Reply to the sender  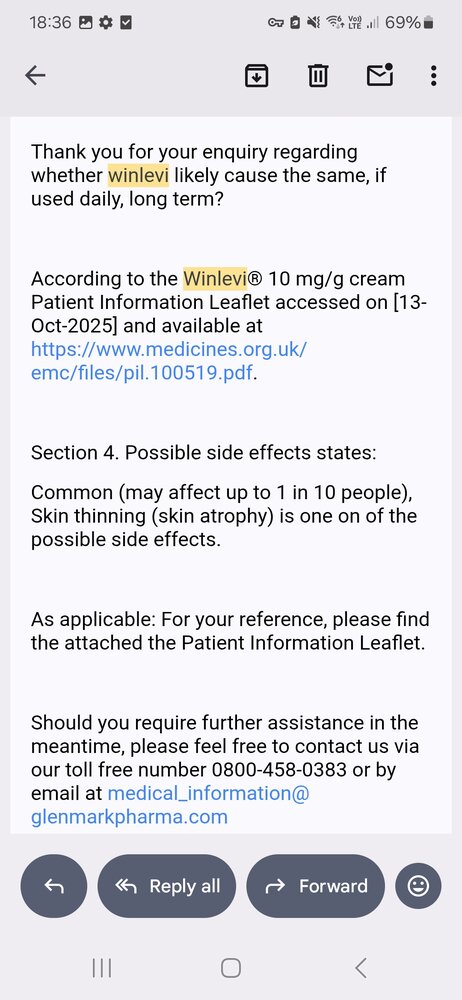click(x=54, y=886)
